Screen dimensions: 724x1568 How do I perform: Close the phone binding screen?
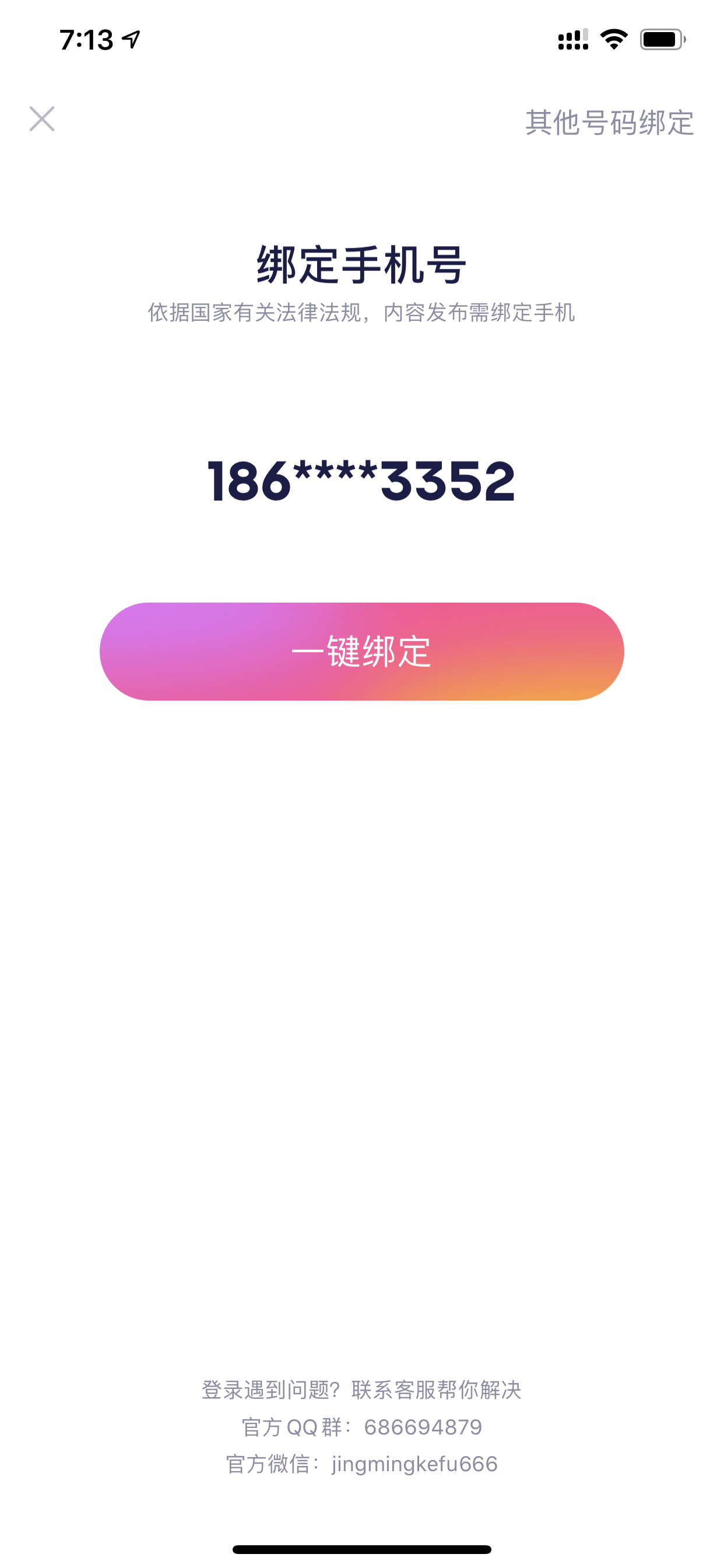42,118
